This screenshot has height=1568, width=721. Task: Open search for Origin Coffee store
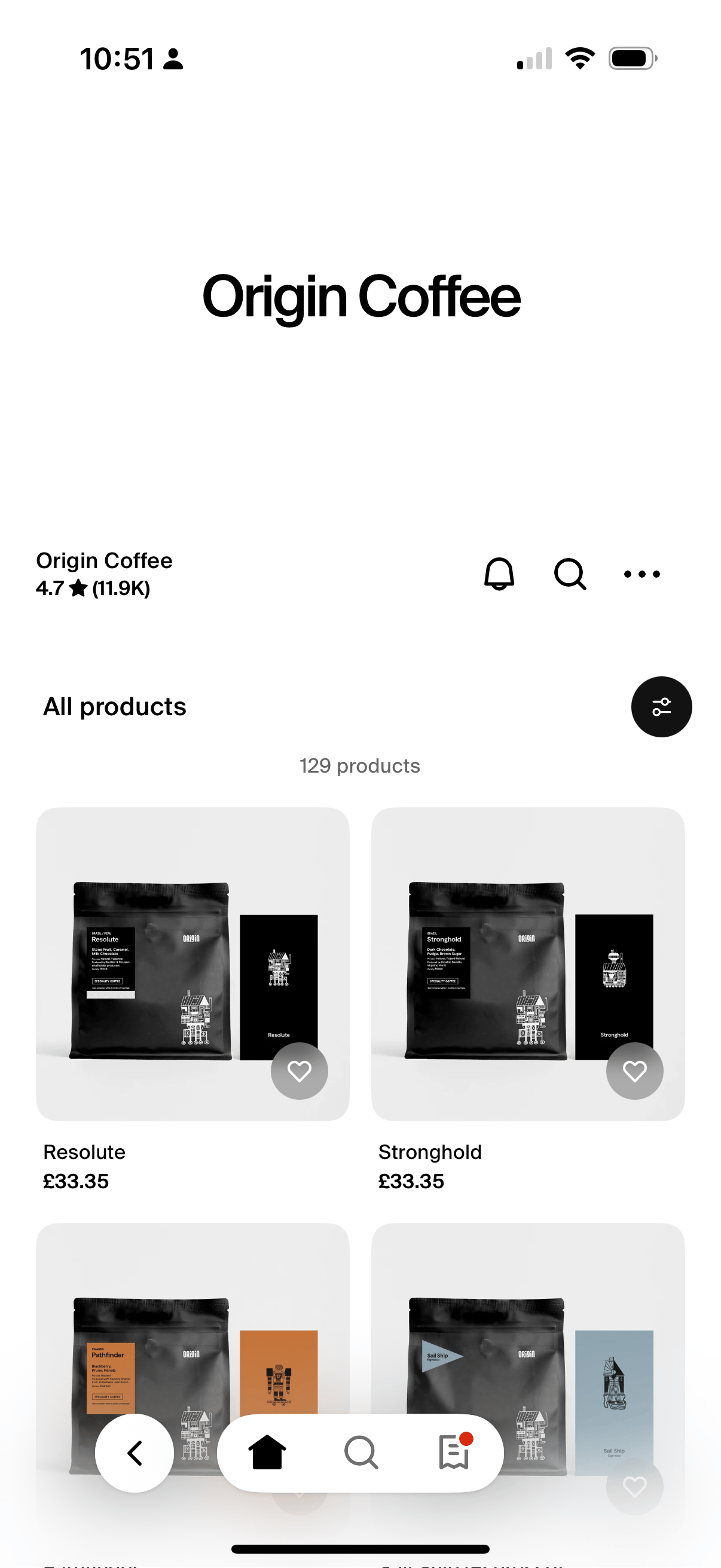pos(570,573)
